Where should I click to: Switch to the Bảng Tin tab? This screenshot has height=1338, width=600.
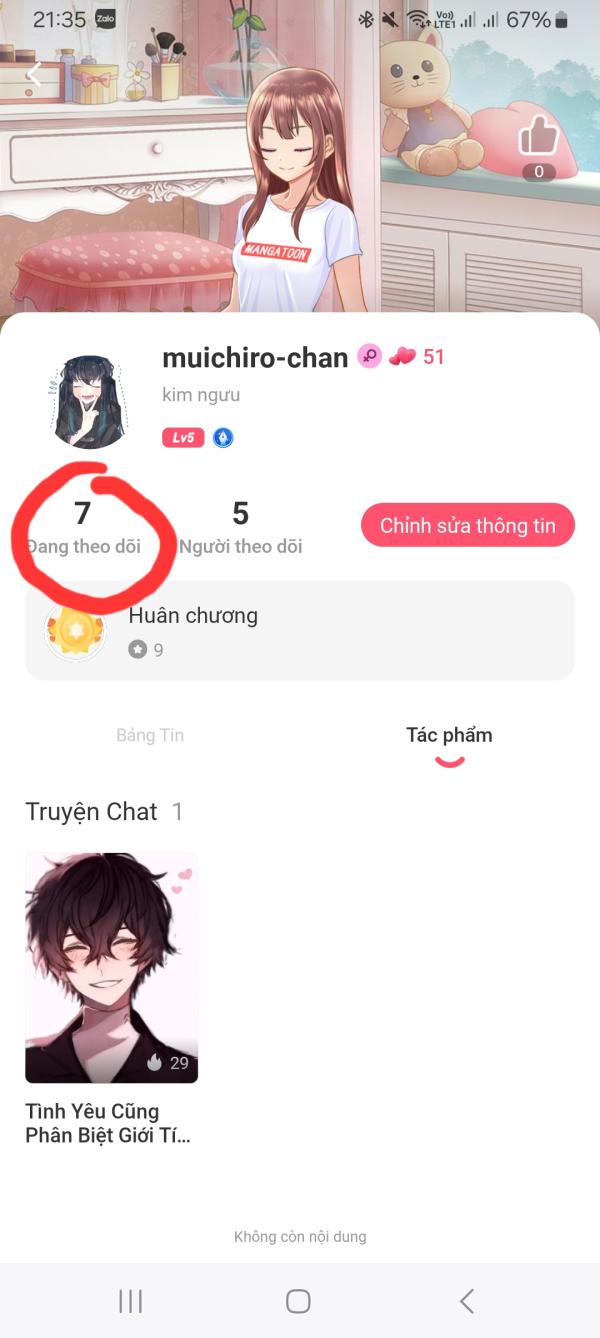click(x=150, y=735)
